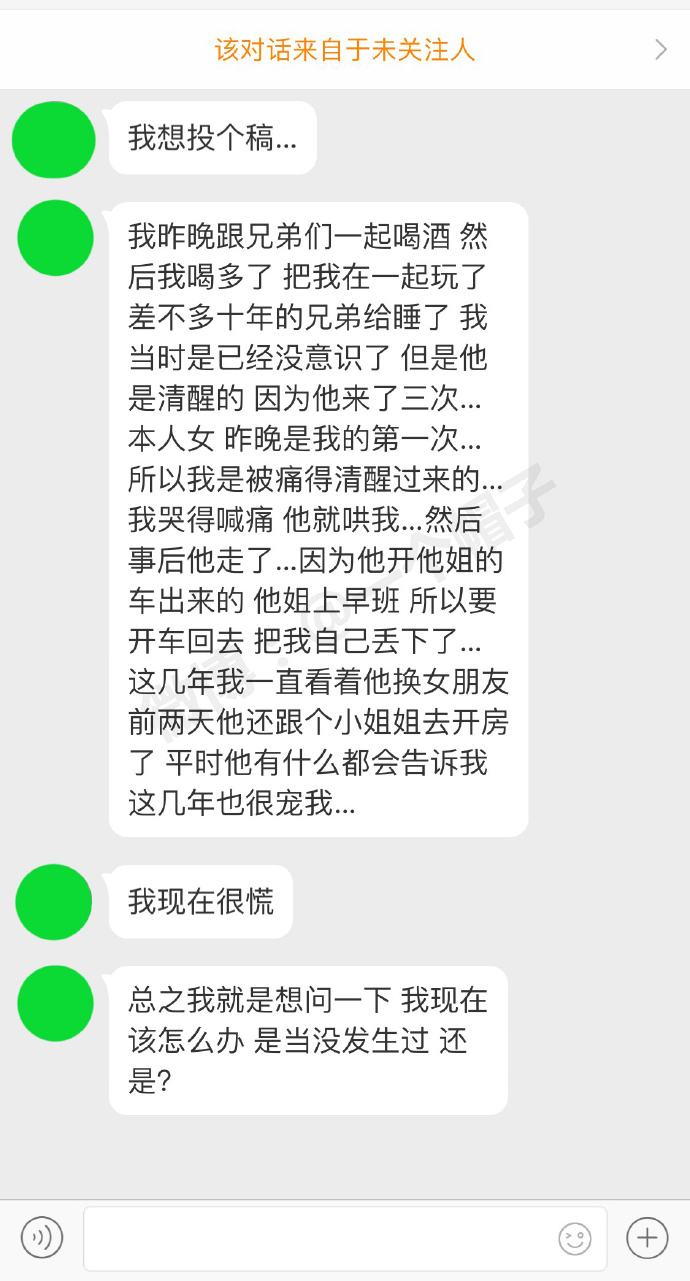Open the plus attachment menu
This screenshot has width=690, height=1281.
click(x=647, y=1238)
